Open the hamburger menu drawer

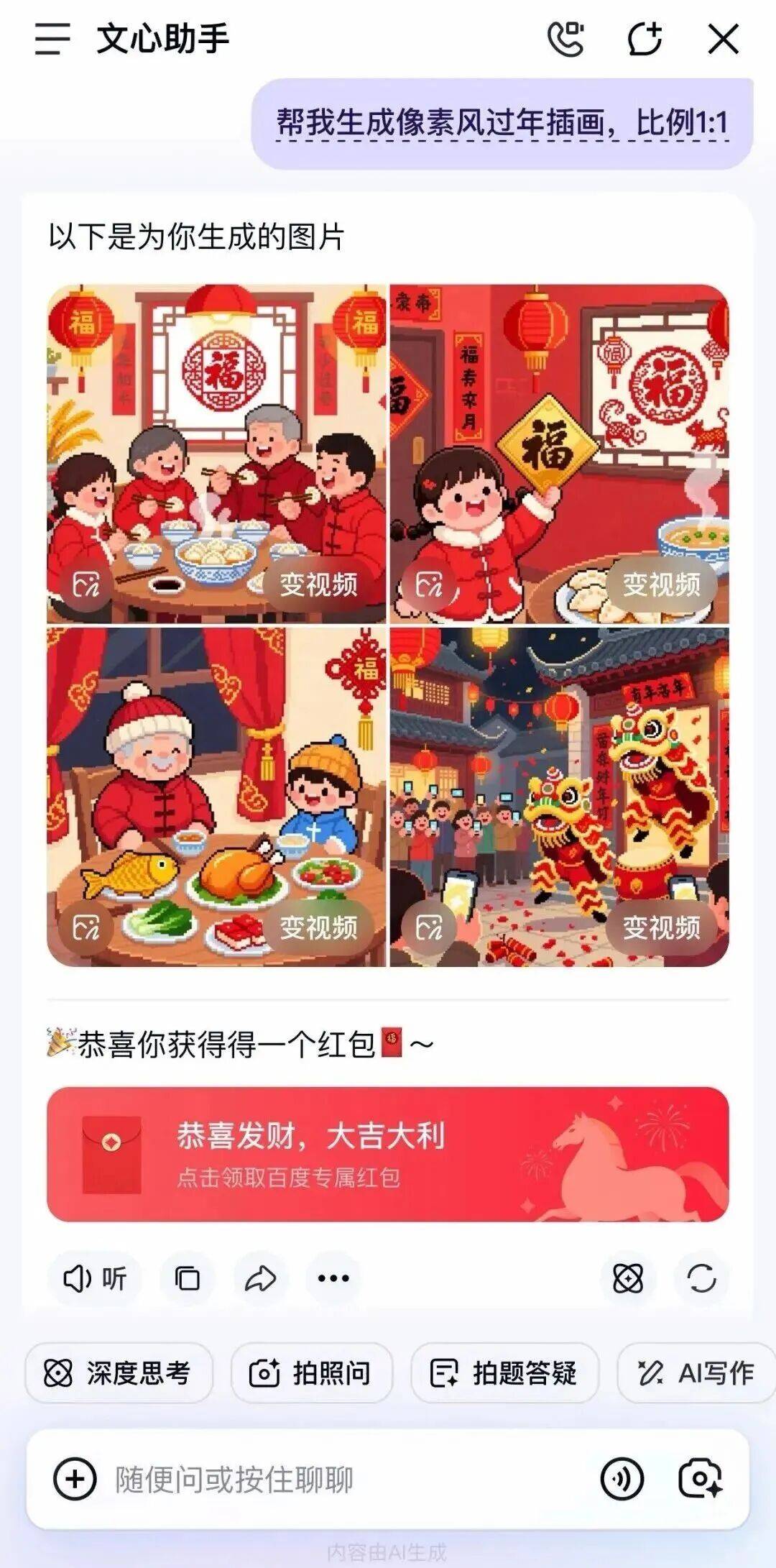tap(52, 39)
